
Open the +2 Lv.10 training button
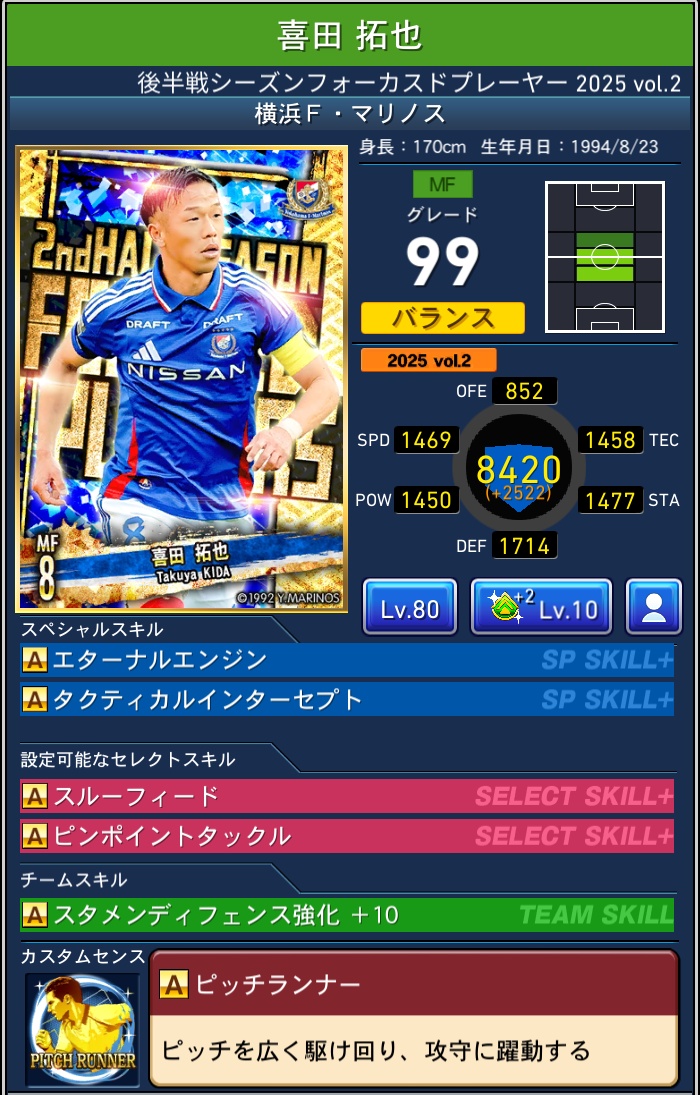(541, 607)
